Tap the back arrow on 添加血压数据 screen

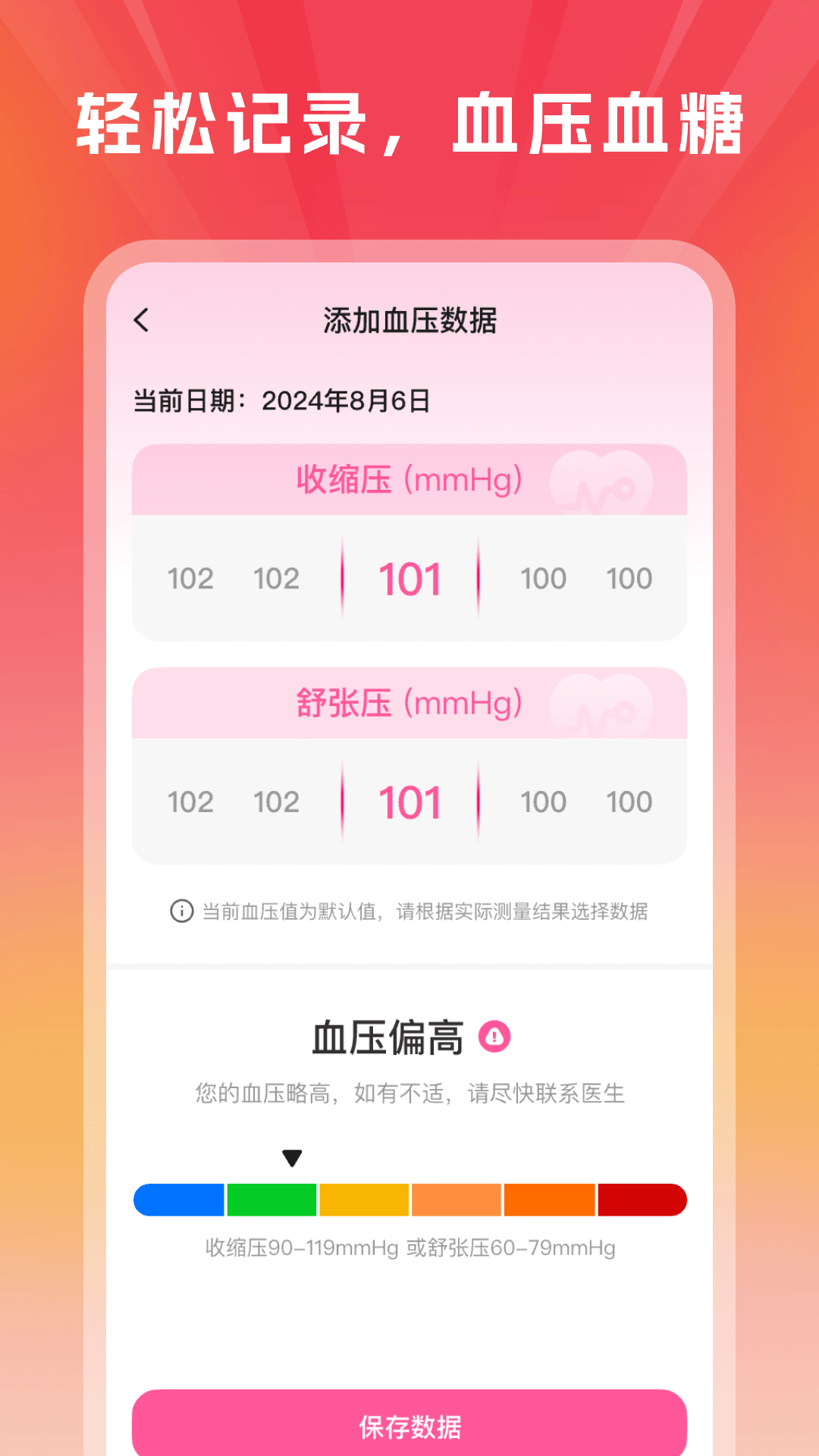point(140,320)
